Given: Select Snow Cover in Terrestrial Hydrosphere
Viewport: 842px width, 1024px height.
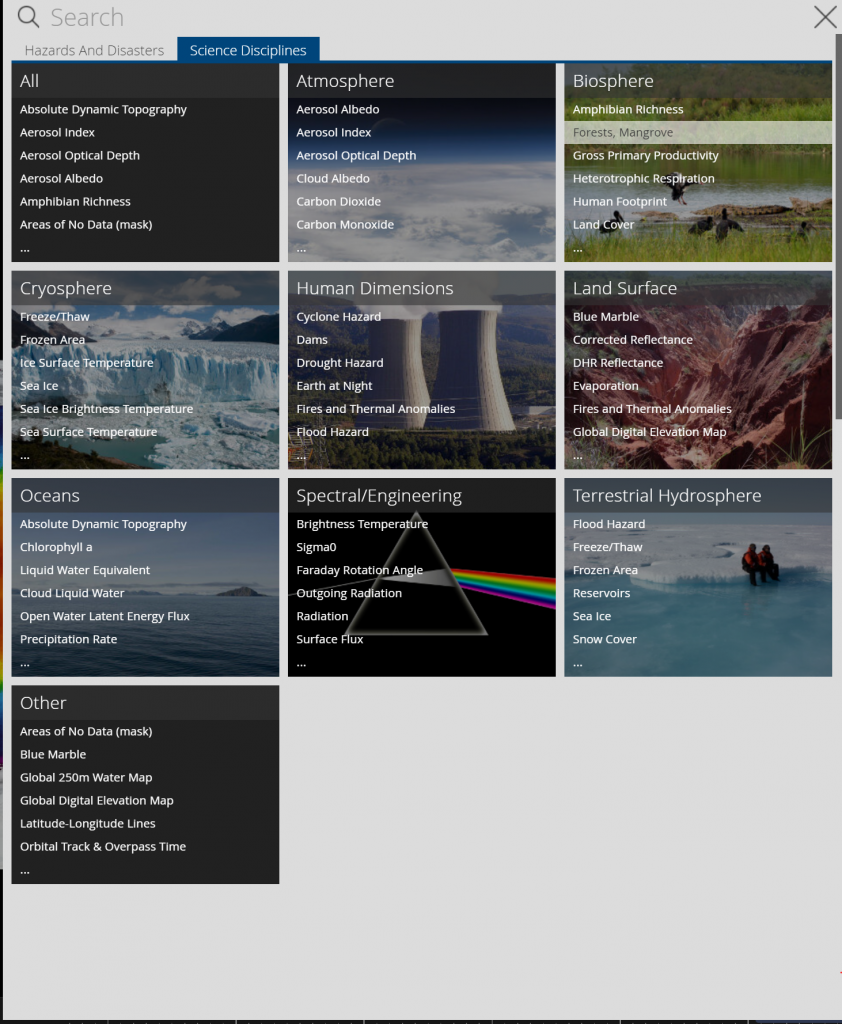Looking at the screenshot, I should (x=605, y=639).
